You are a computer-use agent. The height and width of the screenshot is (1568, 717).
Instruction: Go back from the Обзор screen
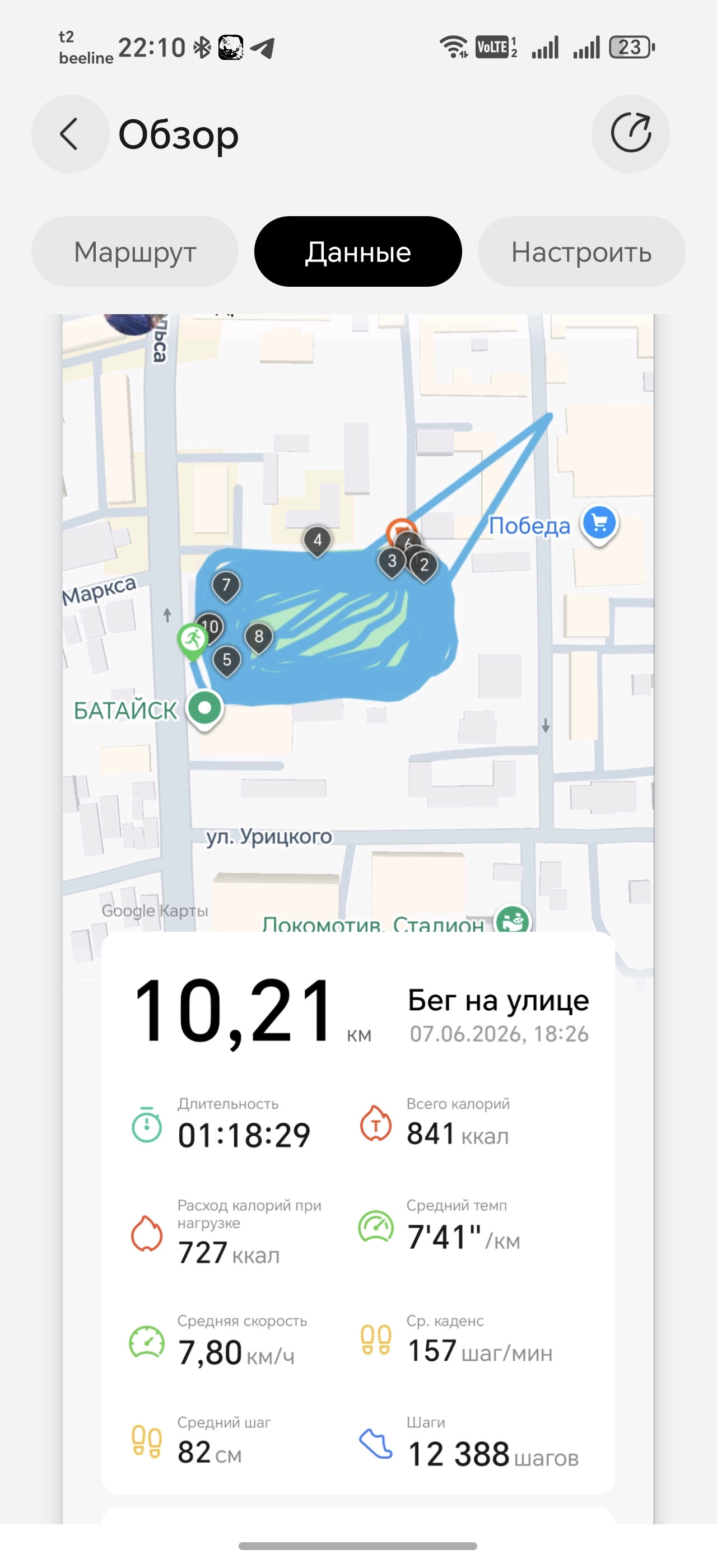(x=70, y=134)
